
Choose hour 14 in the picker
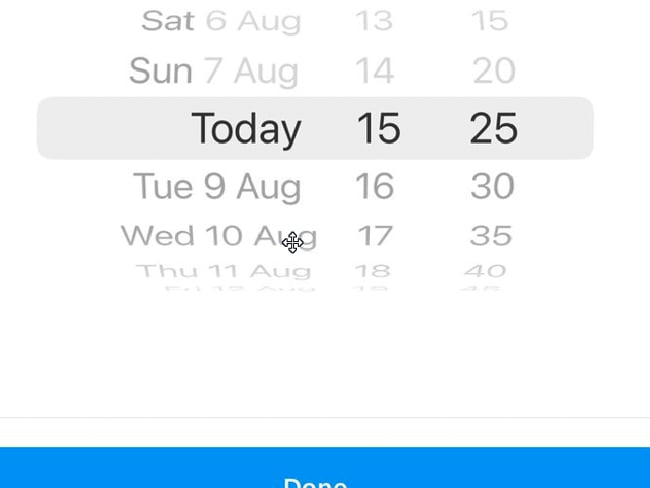375,71
